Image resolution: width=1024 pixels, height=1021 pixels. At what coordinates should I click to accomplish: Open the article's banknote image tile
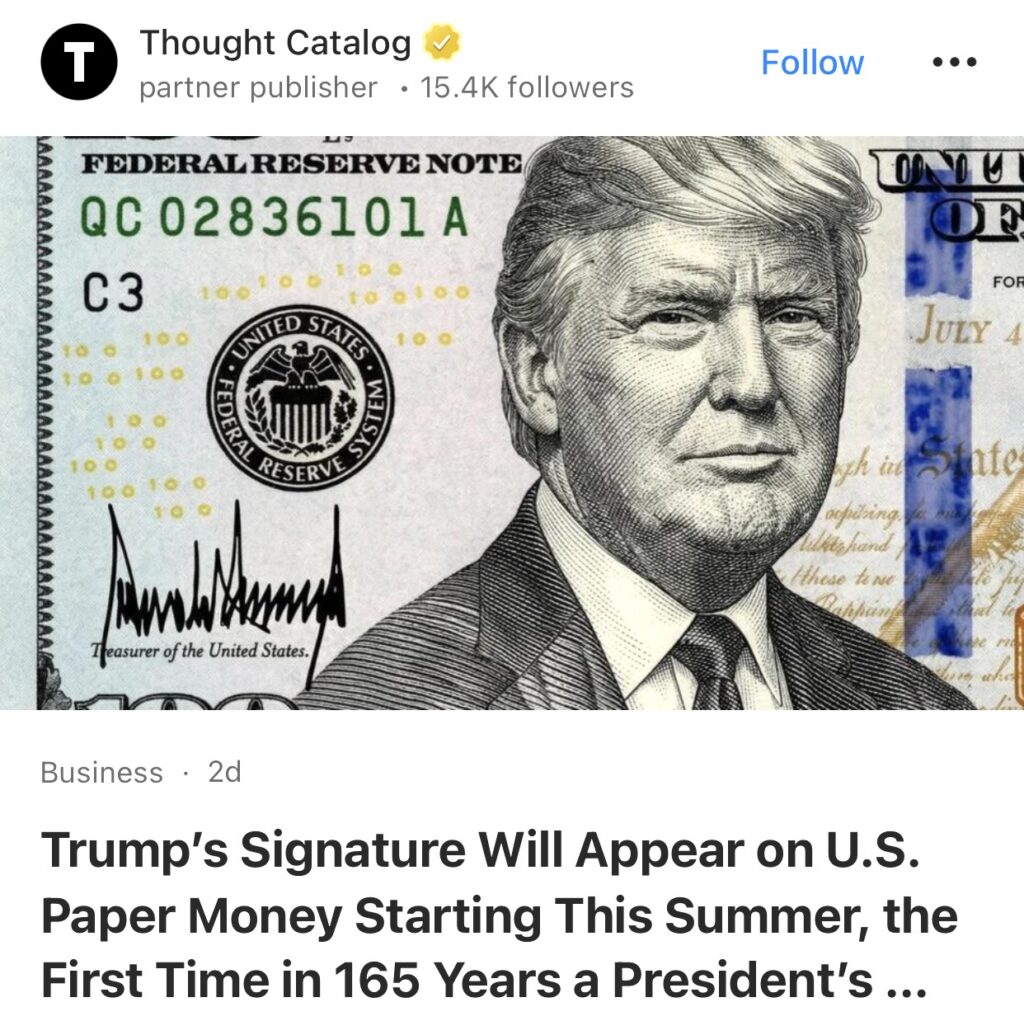pyautogui.click(x=512, y=422)
